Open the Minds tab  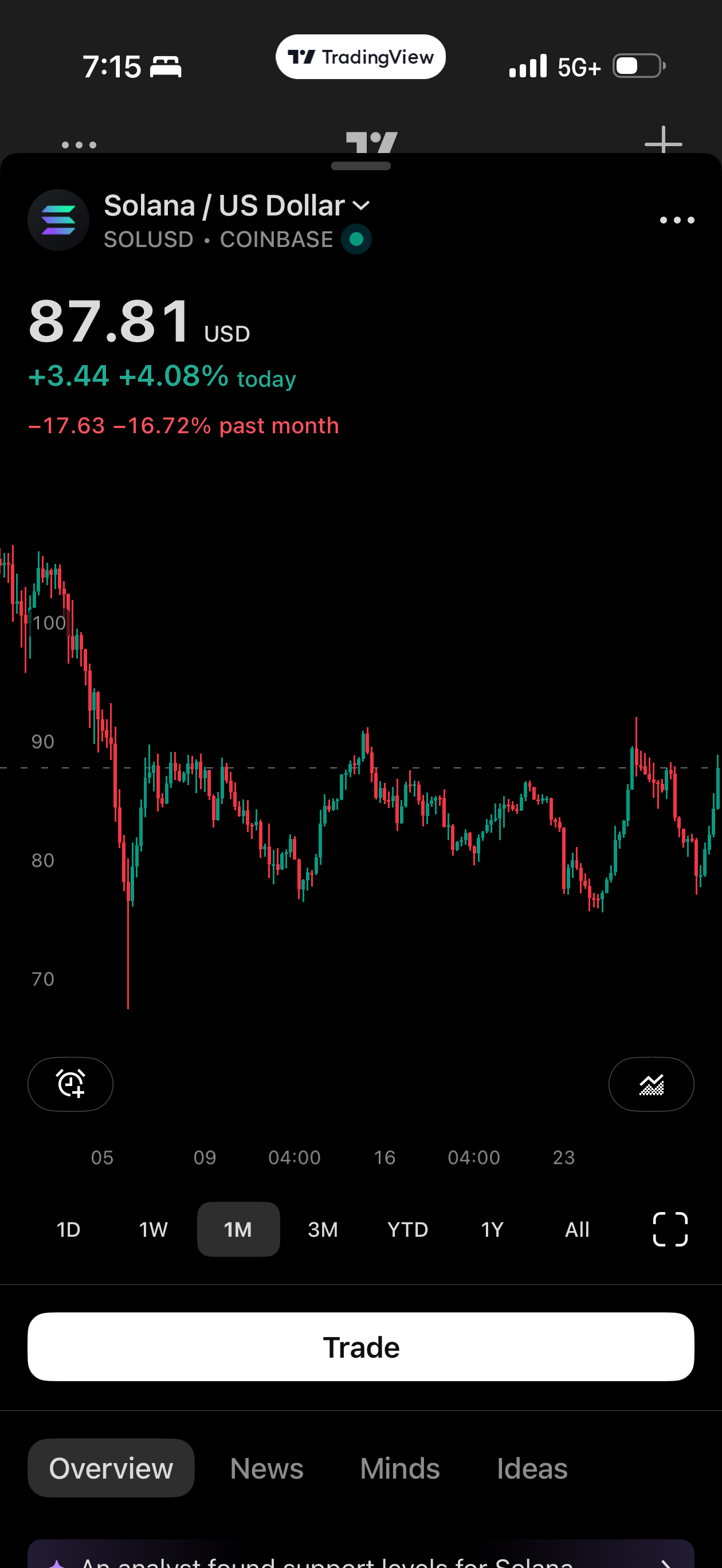click(399, 1468)
